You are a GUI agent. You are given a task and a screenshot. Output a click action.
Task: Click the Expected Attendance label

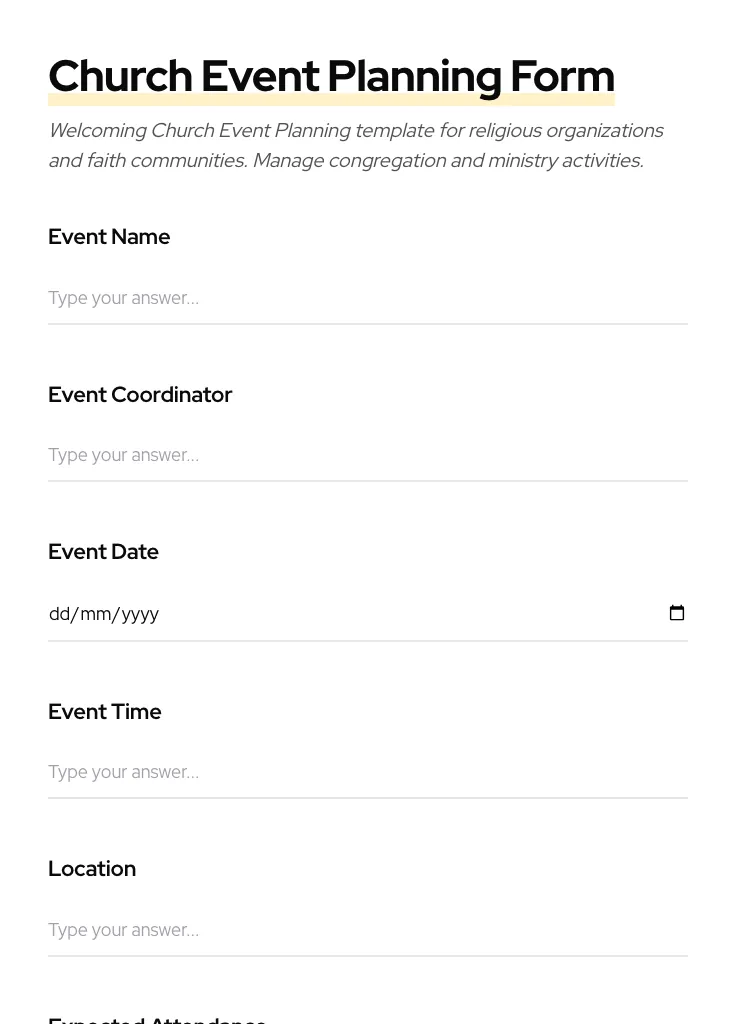pyautogui.click(x=157, y=1019)
